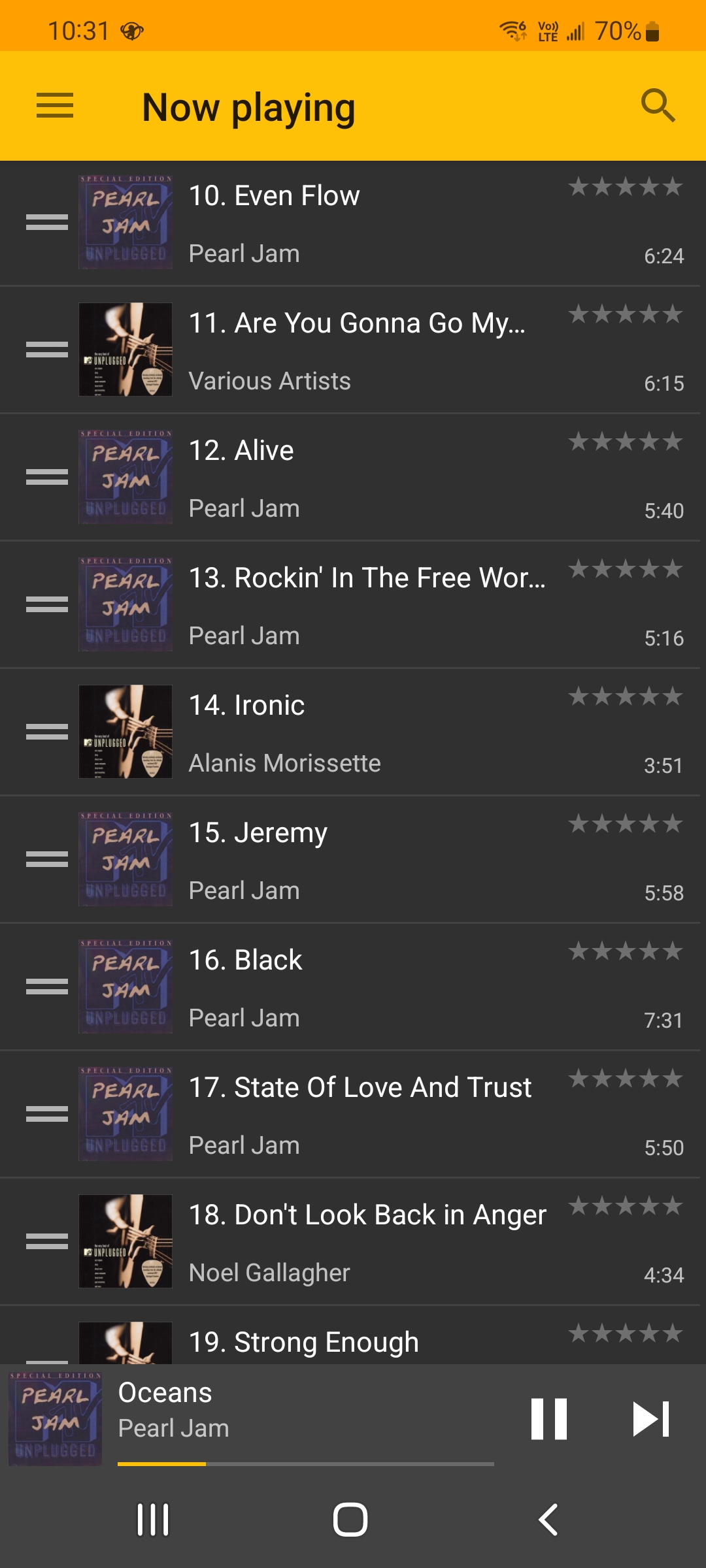
Task: Play 13. Rockin' In The Free World
Action: pos(366,605)
